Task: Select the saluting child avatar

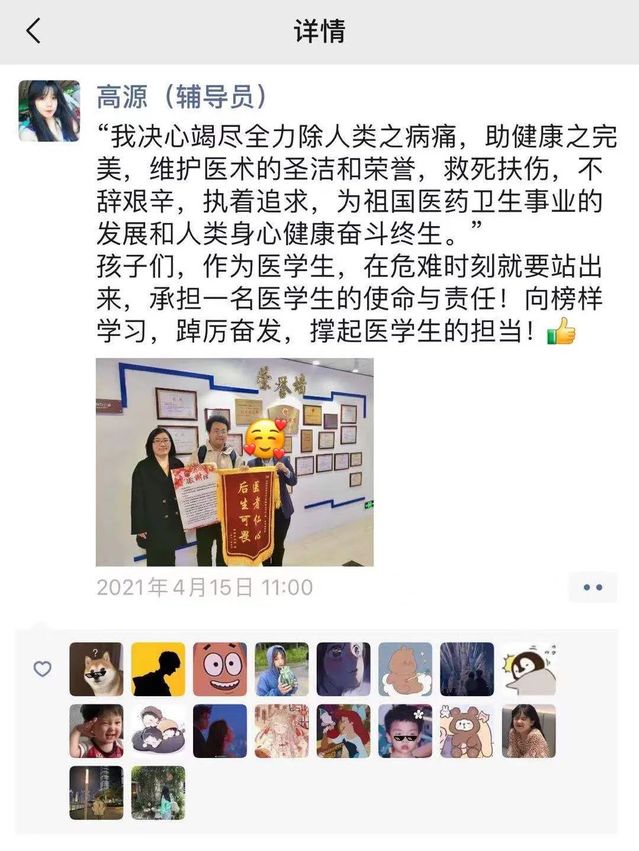Action: point(96,731)
